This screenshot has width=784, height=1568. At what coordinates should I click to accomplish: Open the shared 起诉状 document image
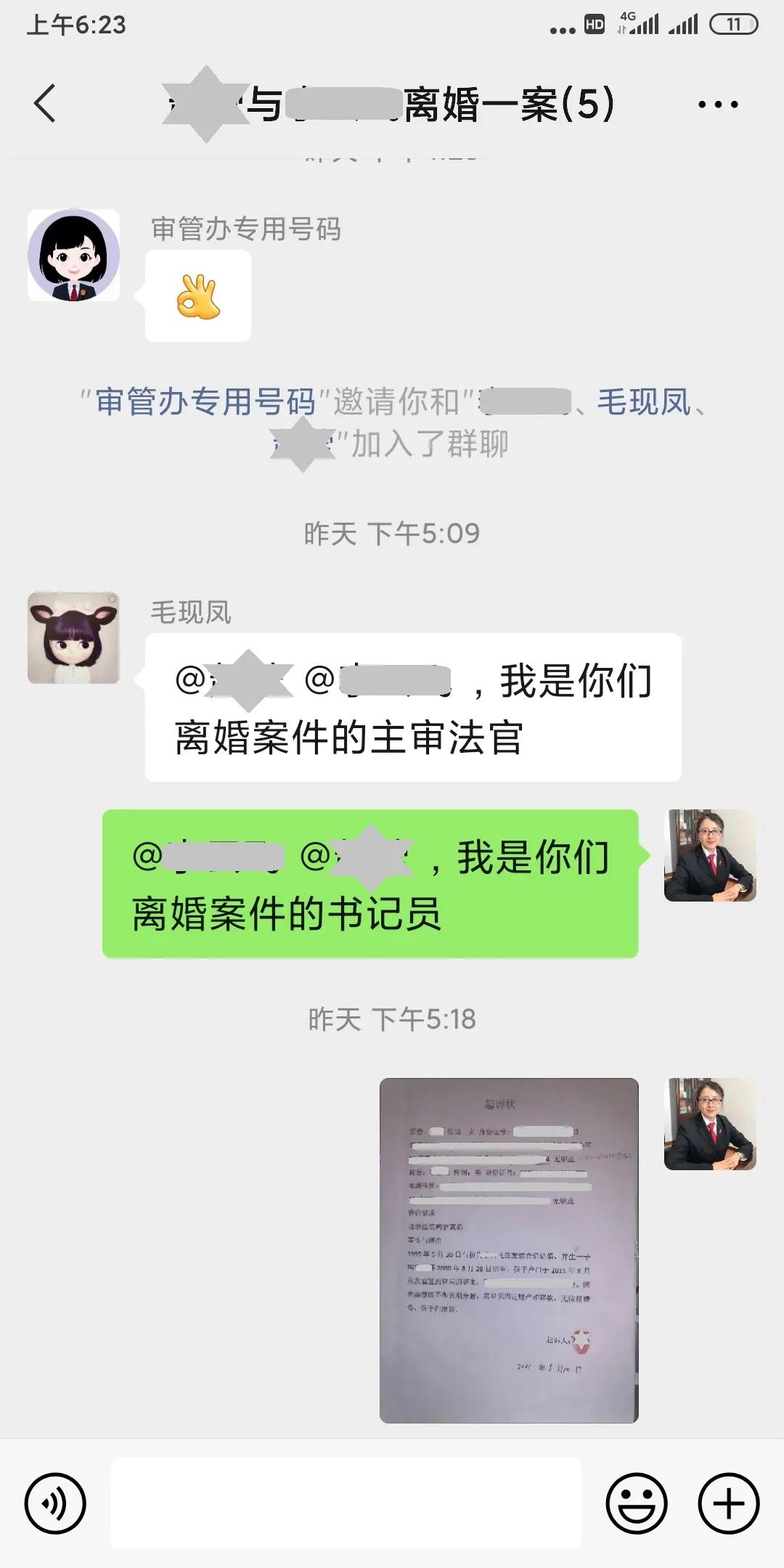click(509, 1250)
